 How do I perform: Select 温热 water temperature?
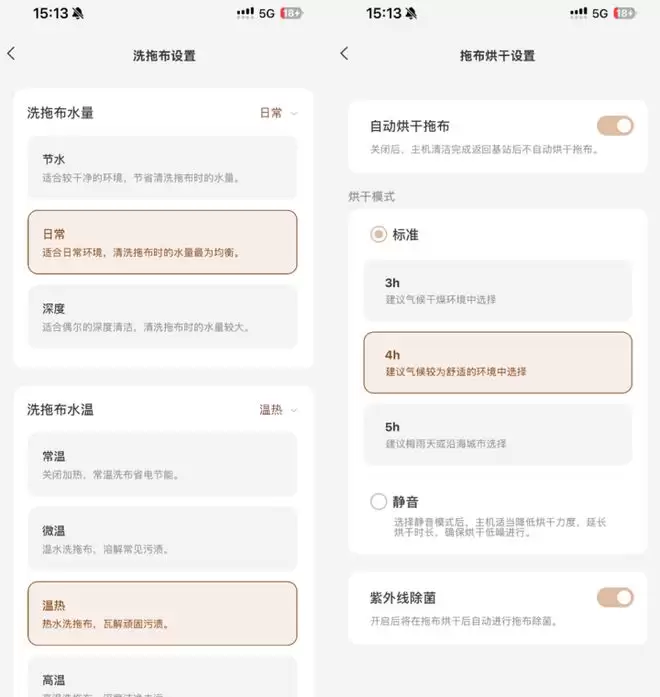point(162,613)
